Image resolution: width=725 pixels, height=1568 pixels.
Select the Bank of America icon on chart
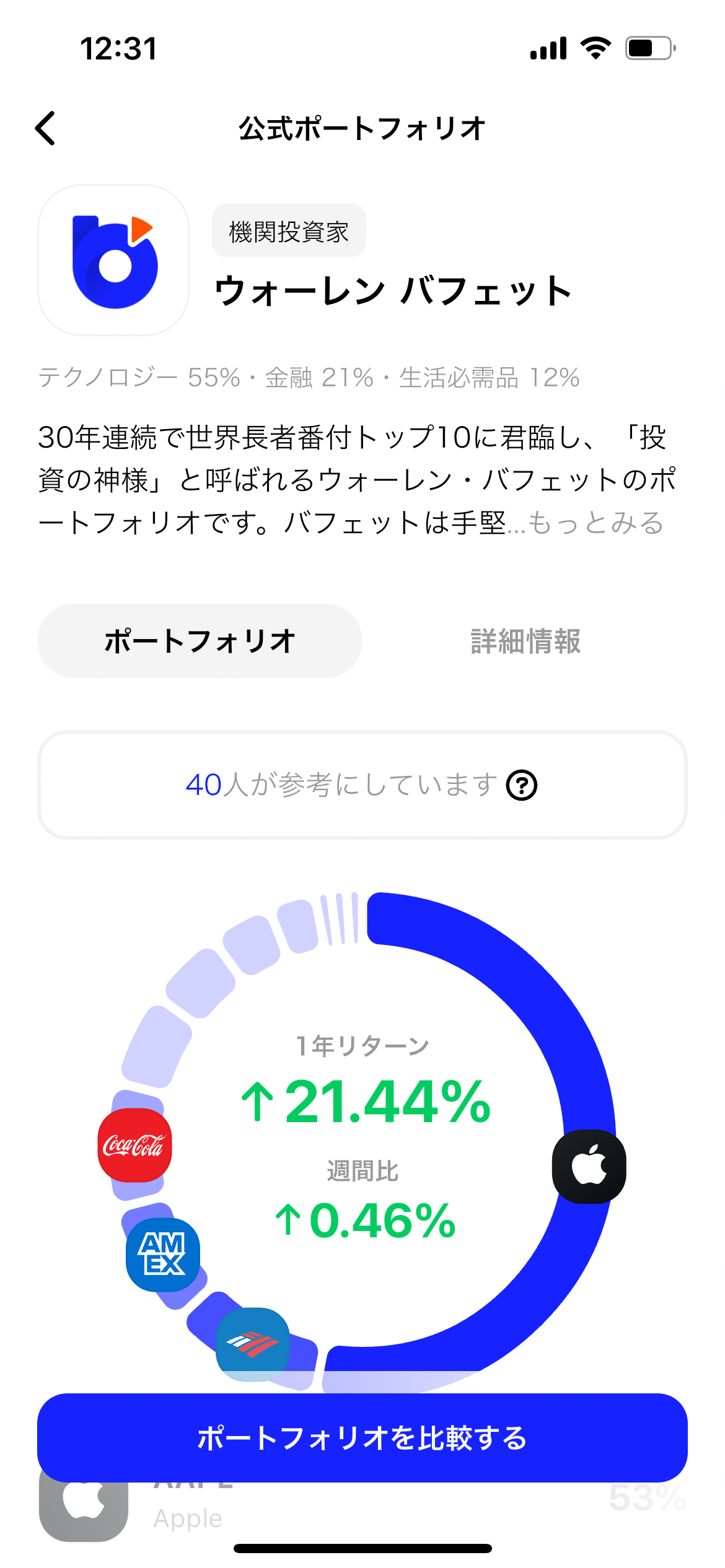click(x=252, y=1343)
